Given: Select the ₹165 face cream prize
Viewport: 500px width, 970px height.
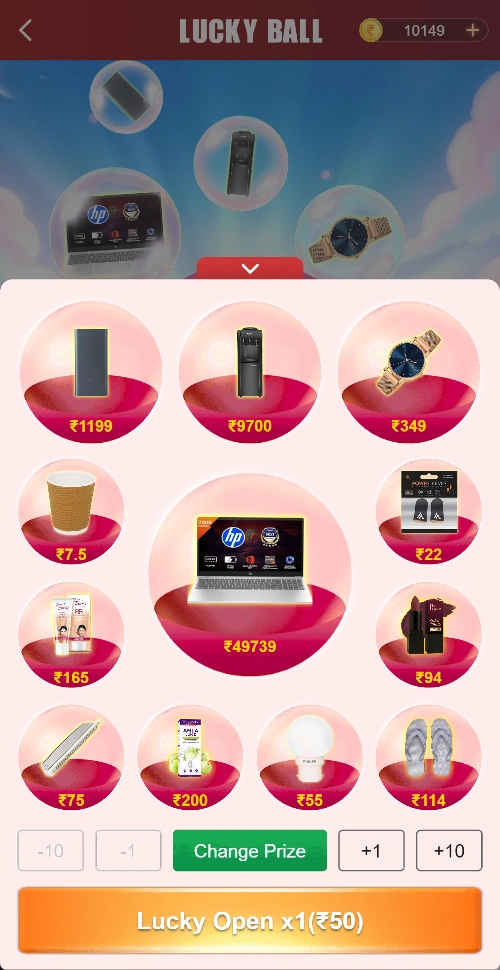Looking at the screenshot, I should point(71,635).
